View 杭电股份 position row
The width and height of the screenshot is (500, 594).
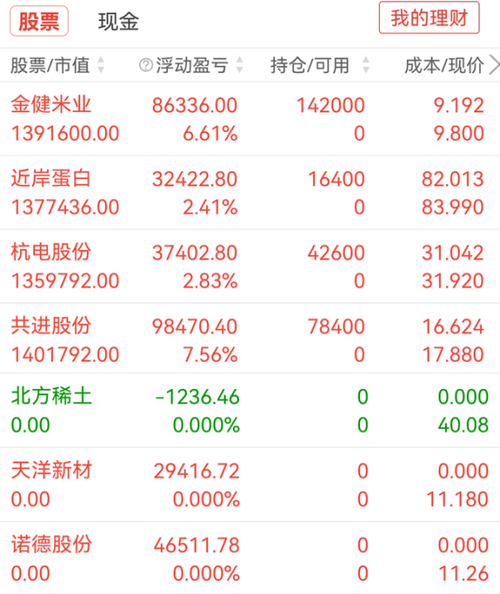pos(250,266)
